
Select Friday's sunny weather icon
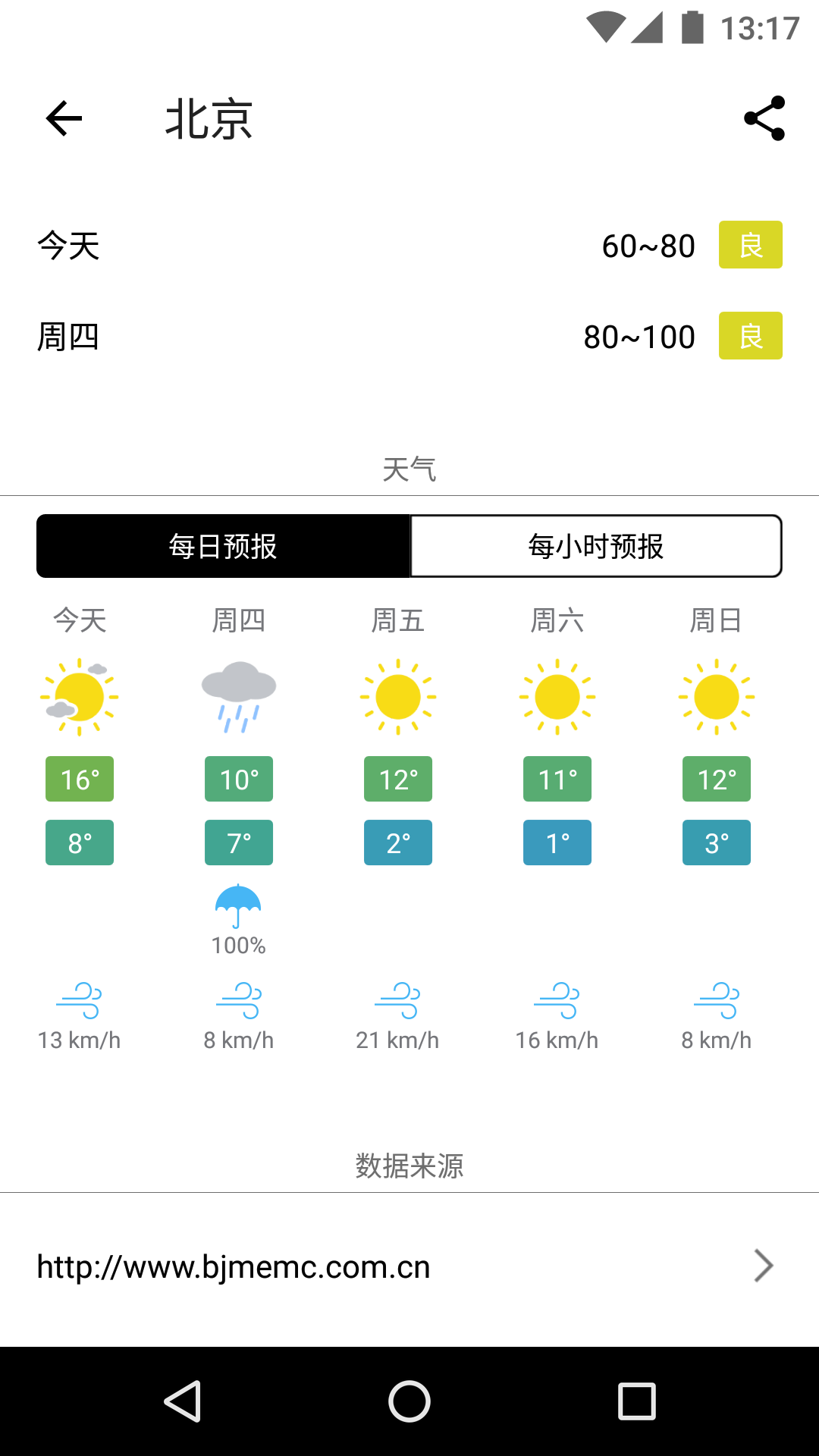point(398,696)
